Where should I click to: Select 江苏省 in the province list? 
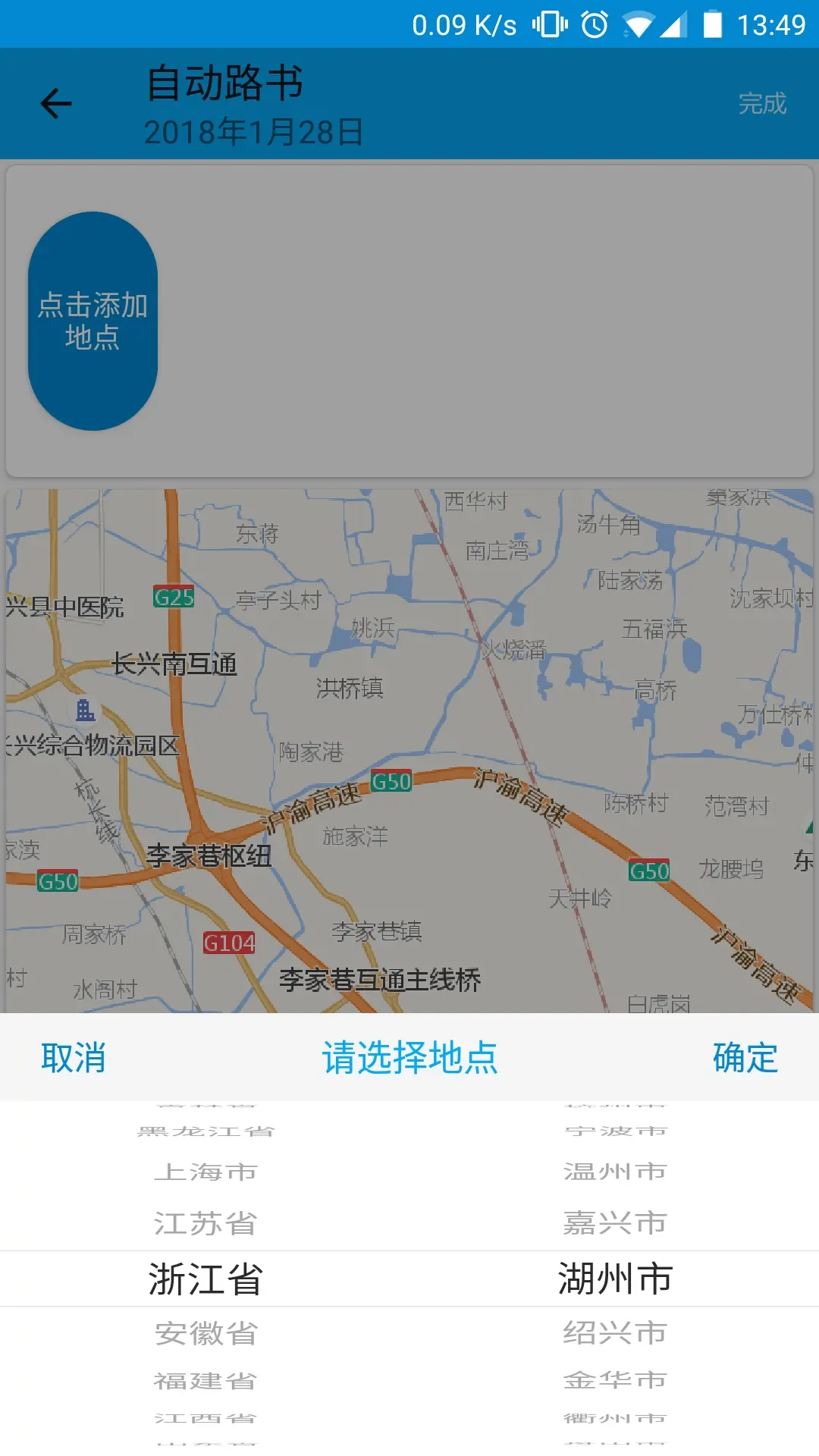click(x=206, y=1223)
